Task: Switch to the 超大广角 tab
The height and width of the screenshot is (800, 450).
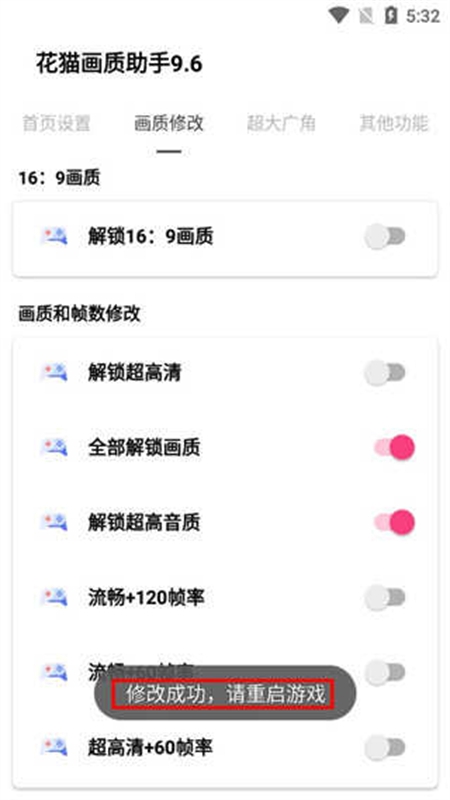Action: 281,123
